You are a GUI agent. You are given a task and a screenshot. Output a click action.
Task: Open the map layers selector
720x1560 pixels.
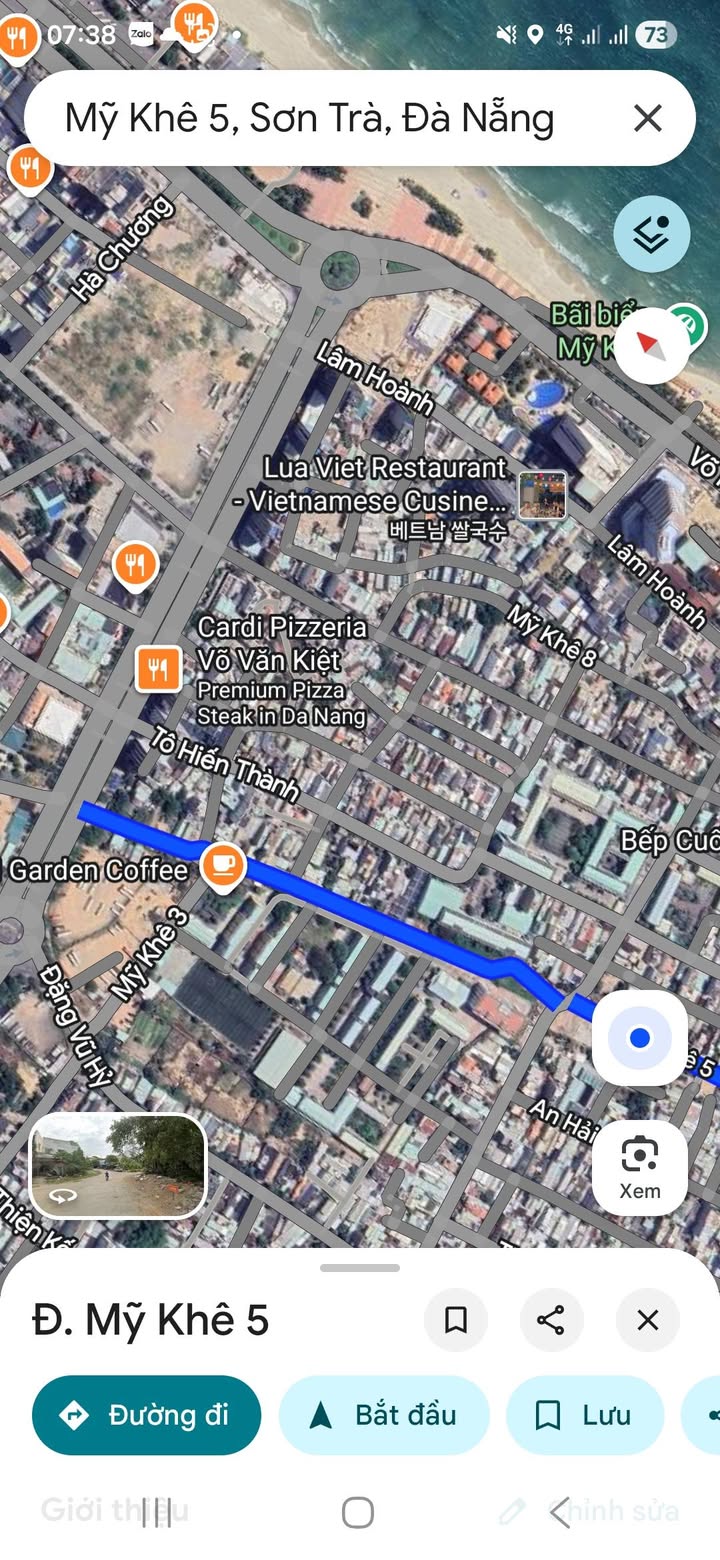pos(651,234)
